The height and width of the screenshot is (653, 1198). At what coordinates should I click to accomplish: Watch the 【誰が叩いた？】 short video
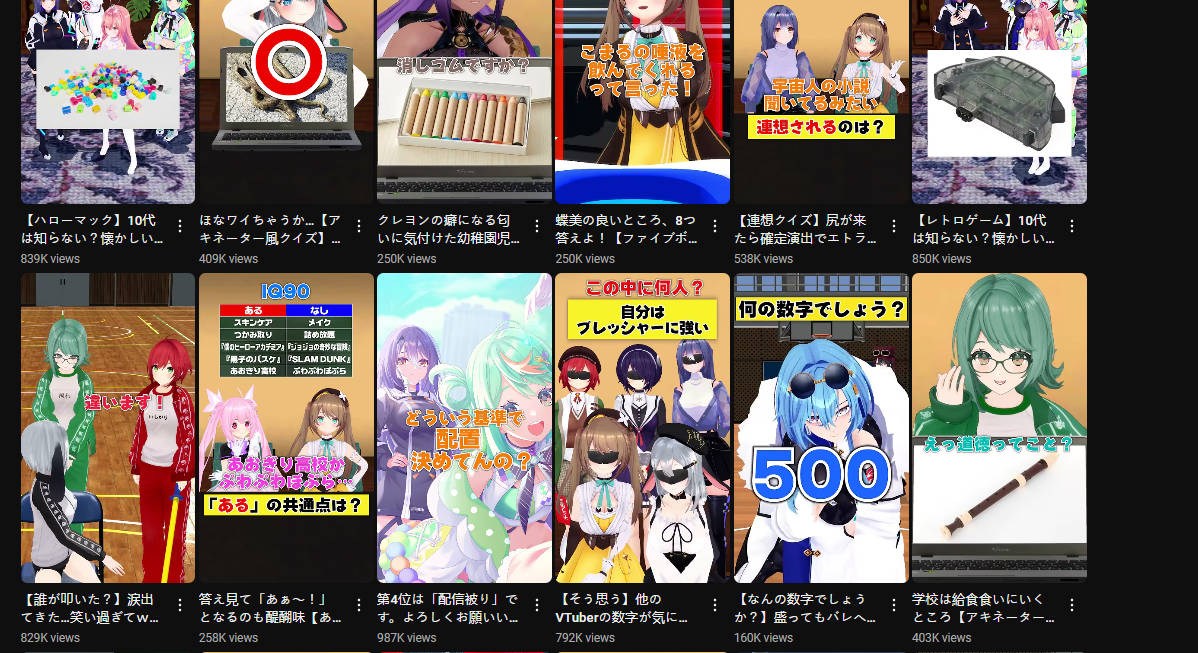(108, 428)
